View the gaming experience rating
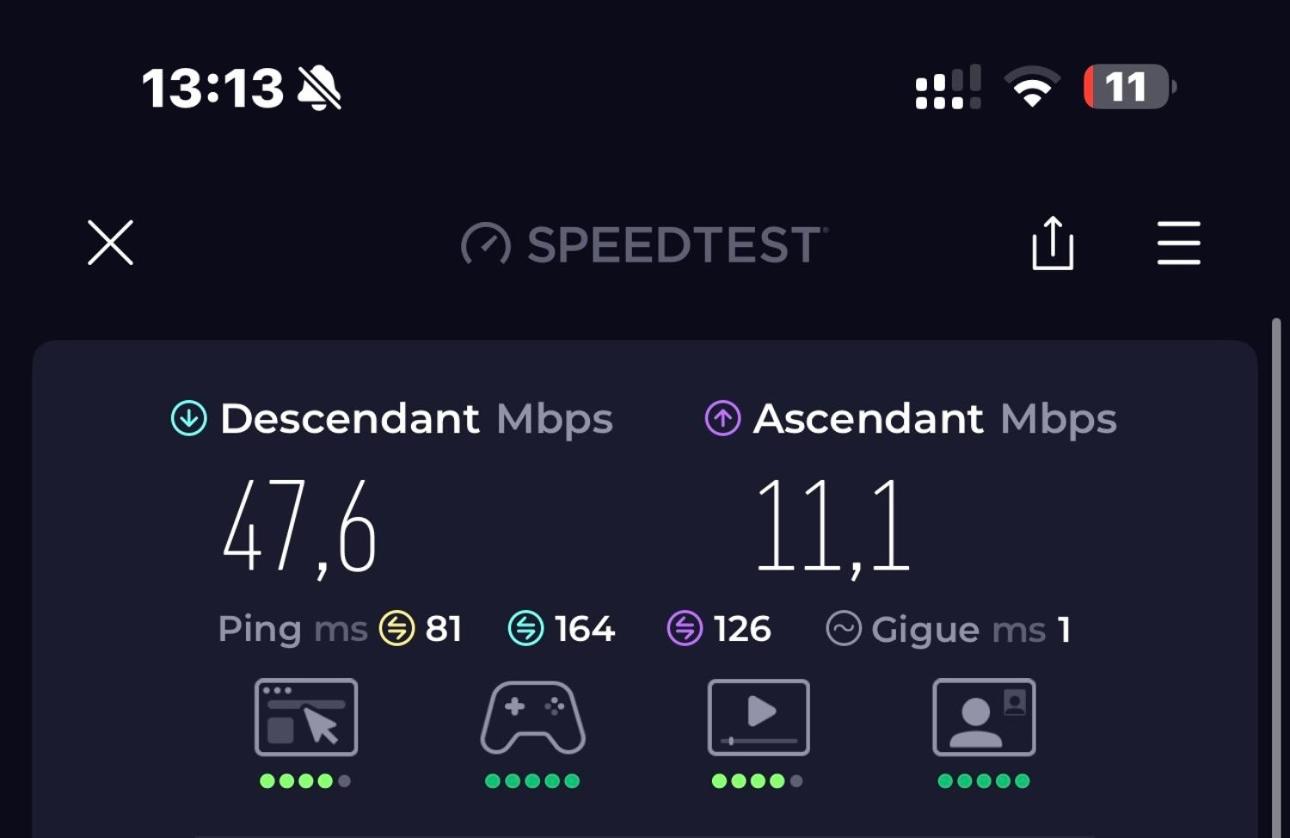1290x838 pixels. (532, 718)
